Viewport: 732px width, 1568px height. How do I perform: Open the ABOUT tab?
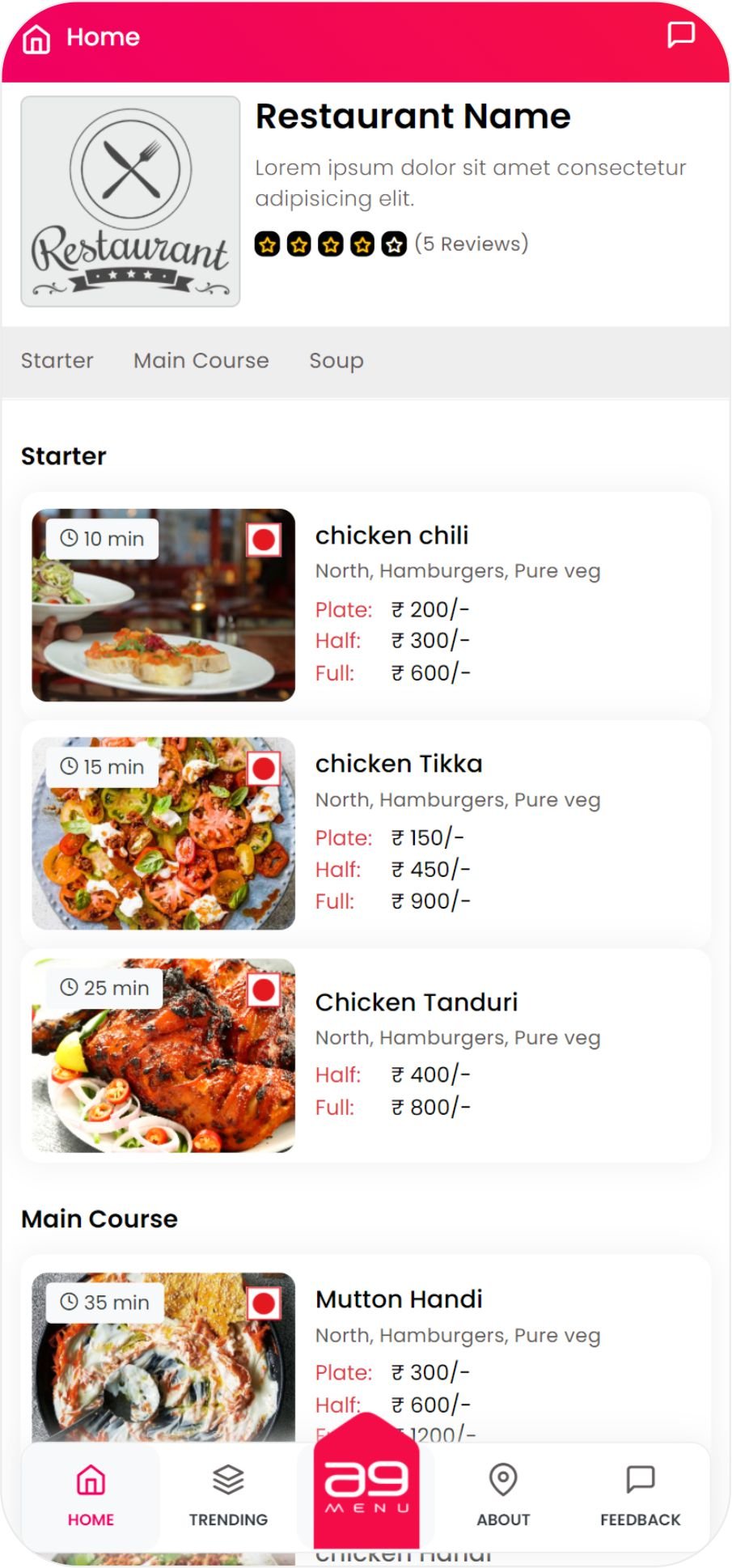tap(503, 1497)
